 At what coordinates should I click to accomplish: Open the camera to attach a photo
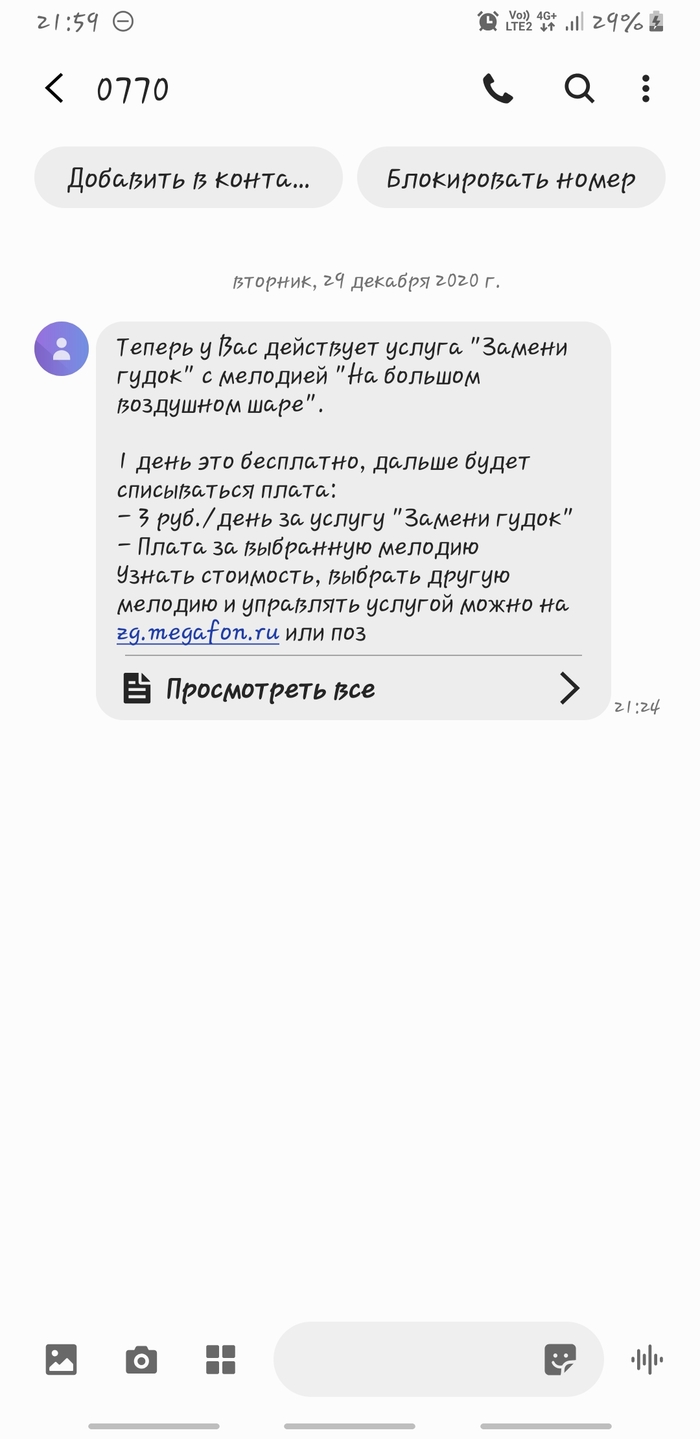coord(141,1359)
